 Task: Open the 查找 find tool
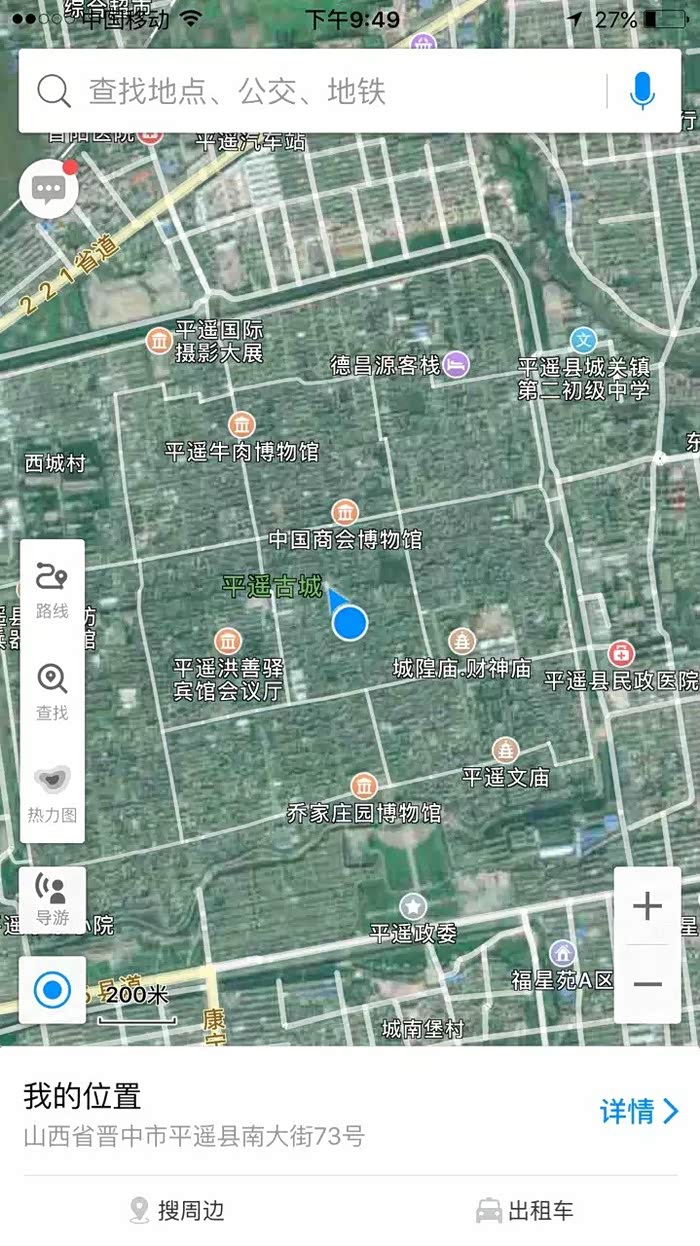pyautogui.click(x=52, y=691)
